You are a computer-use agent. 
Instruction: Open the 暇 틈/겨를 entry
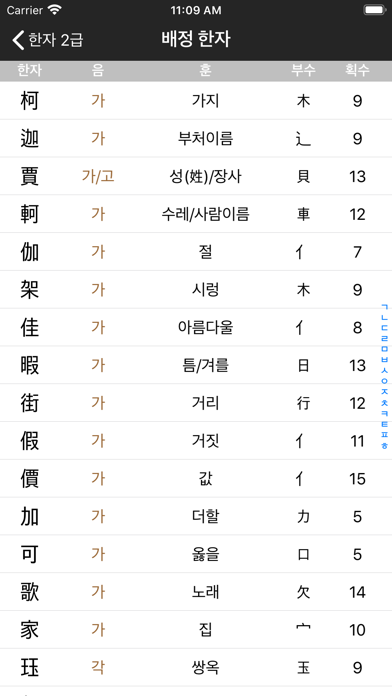196,365
